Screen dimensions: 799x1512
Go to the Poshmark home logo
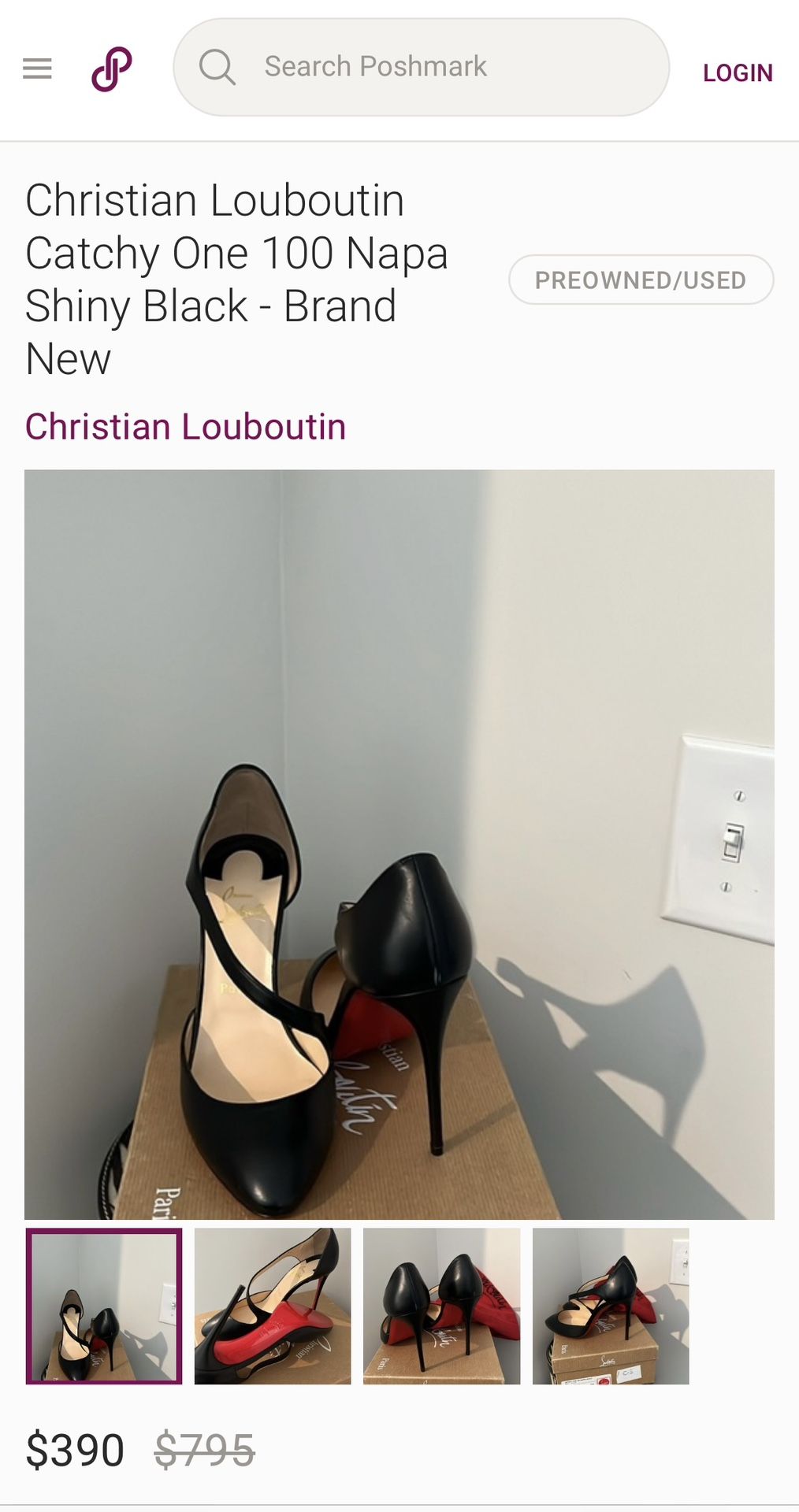point(111,69)
